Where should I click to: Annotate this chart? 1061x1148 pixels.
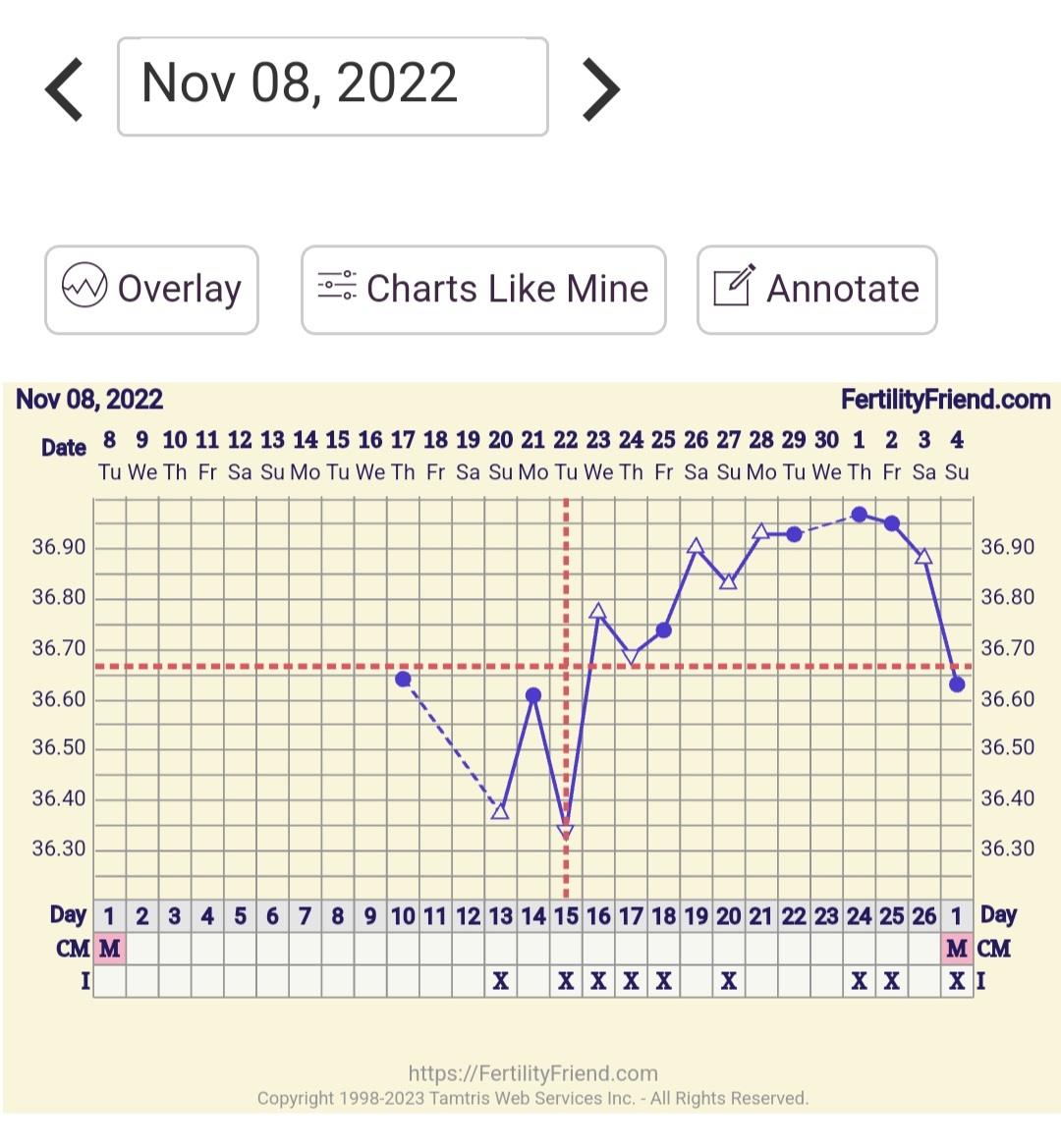tap(816, 290)
